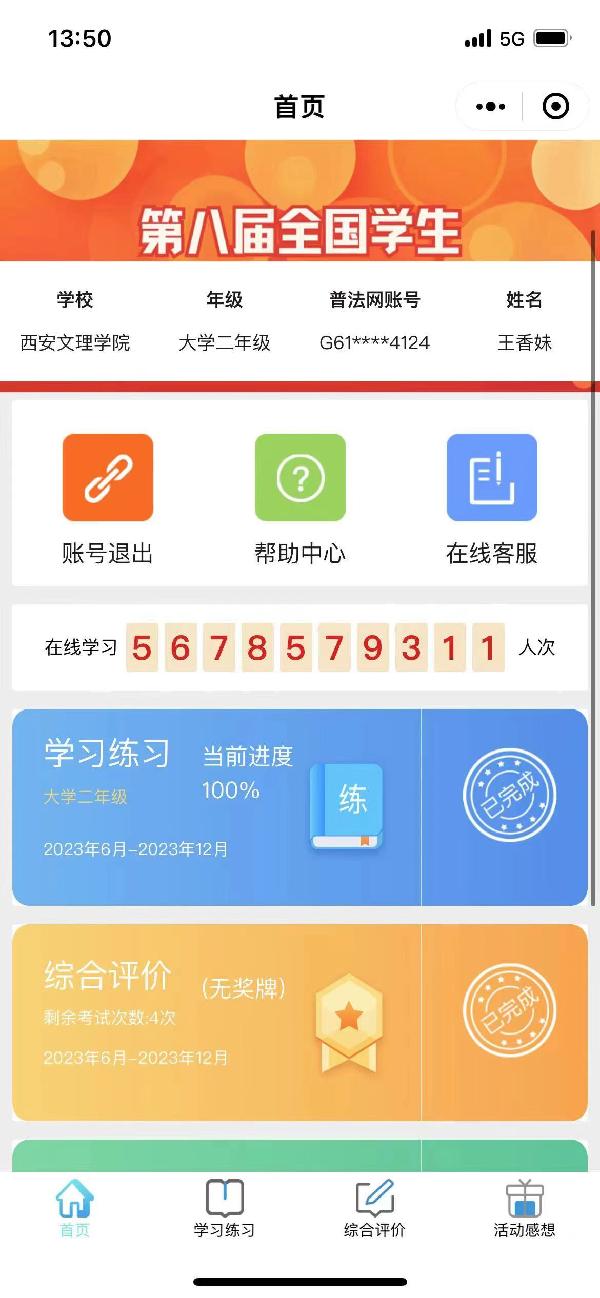Switch to the 首页 tab

[75, 1208]
